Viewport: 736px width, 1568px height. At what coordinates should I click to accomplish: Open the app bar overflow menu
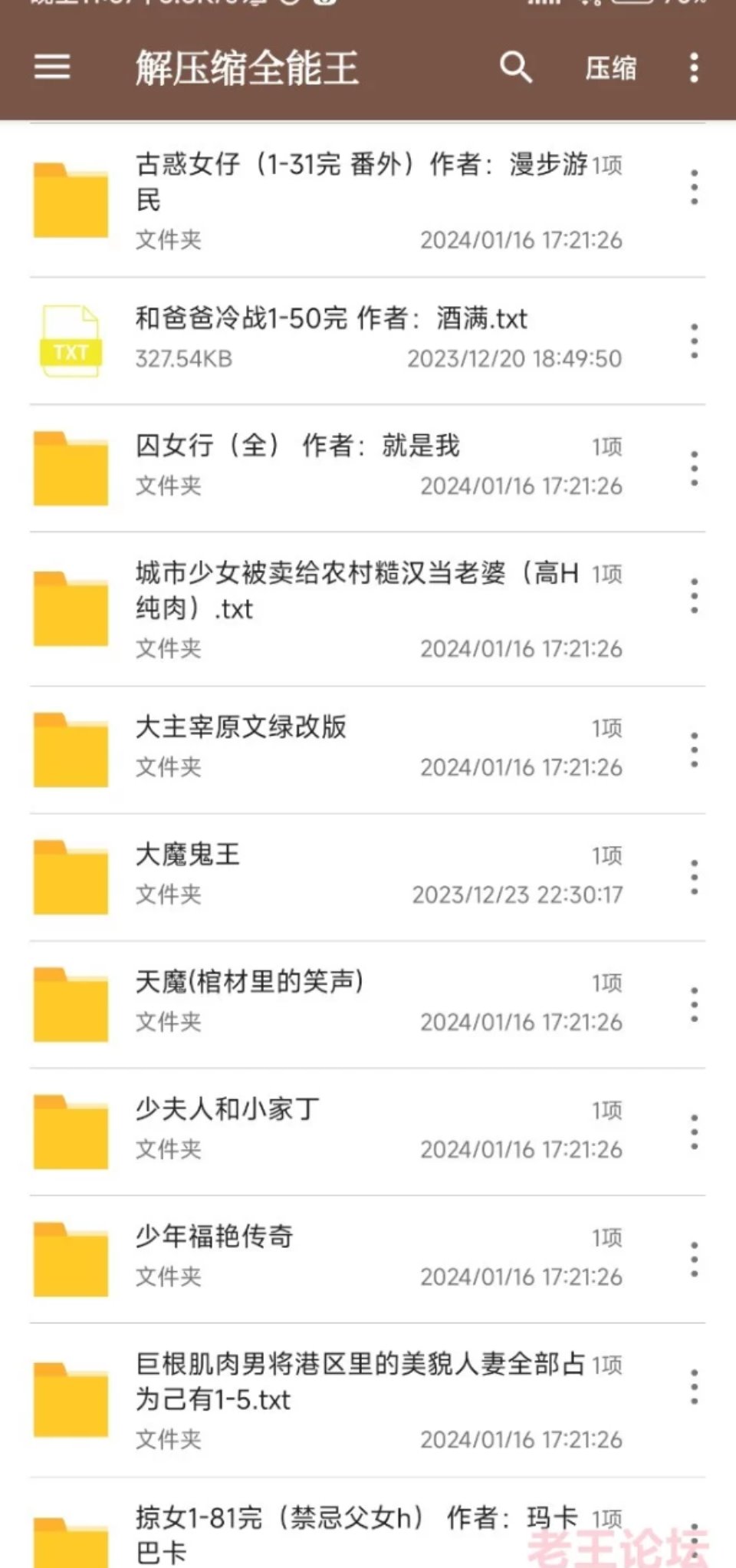(694, 68)
